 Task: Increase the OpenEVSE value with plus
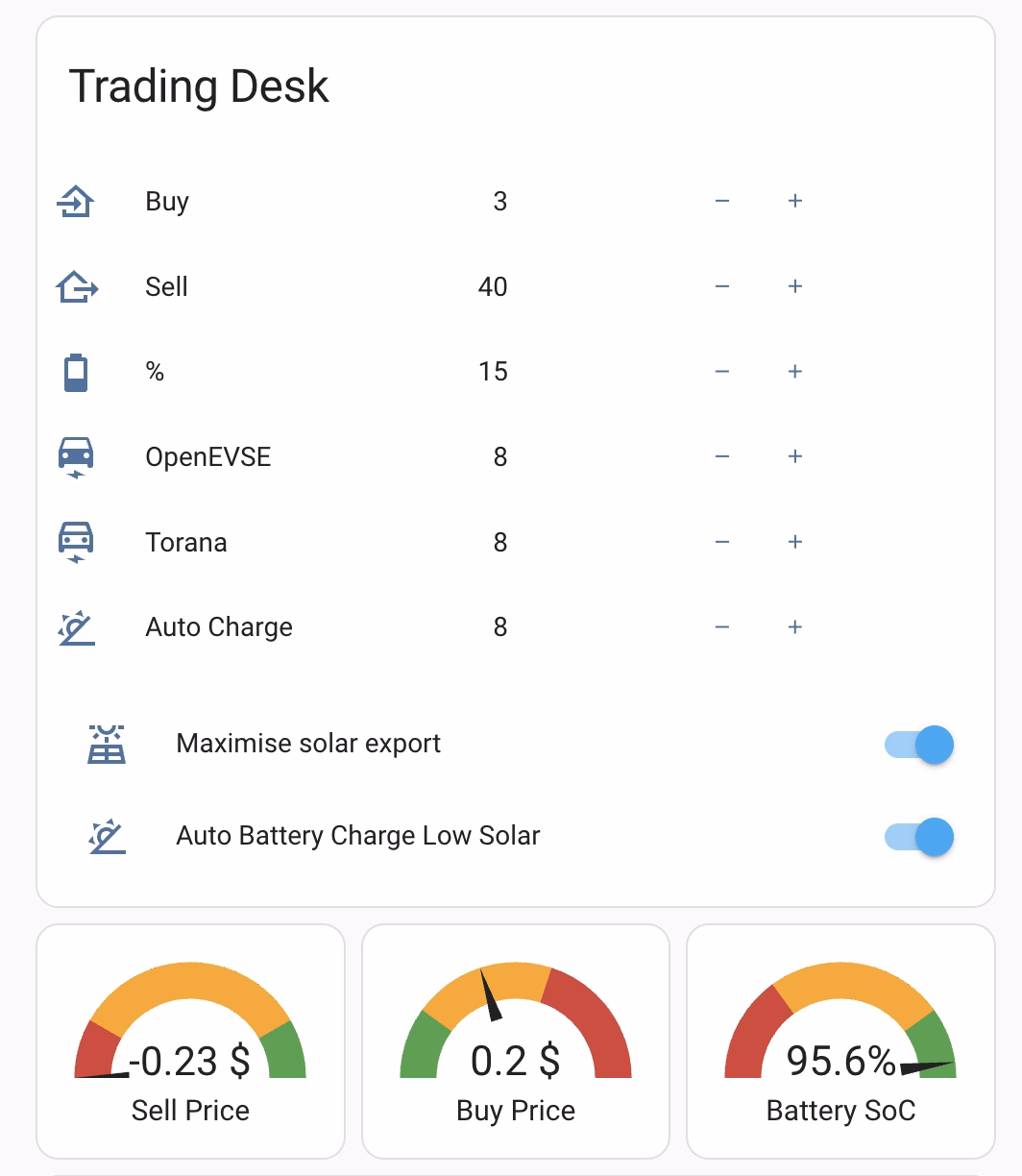(795, 456)
